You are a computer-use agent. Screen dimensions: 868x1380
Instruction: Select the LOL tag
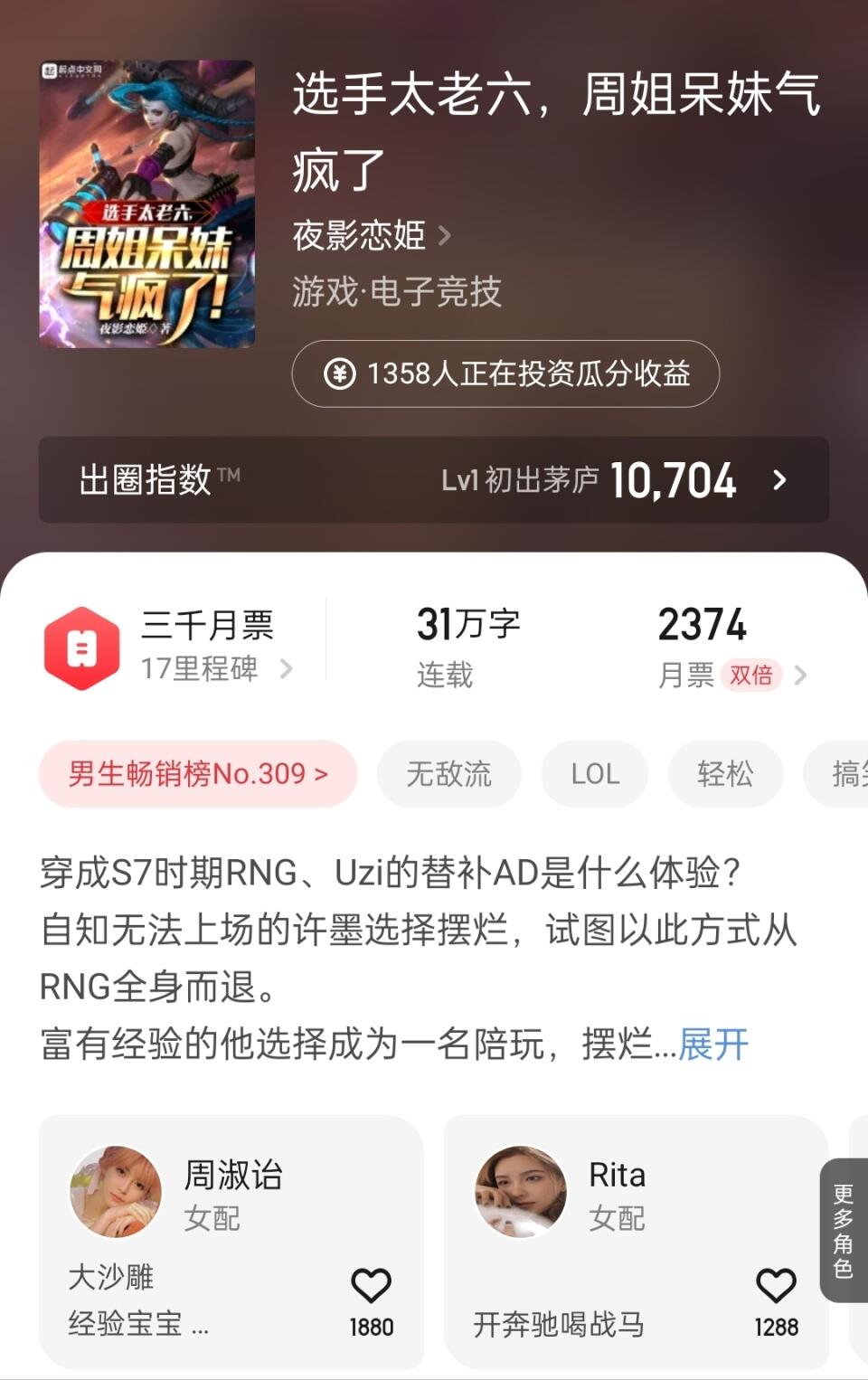click(595, 774)
